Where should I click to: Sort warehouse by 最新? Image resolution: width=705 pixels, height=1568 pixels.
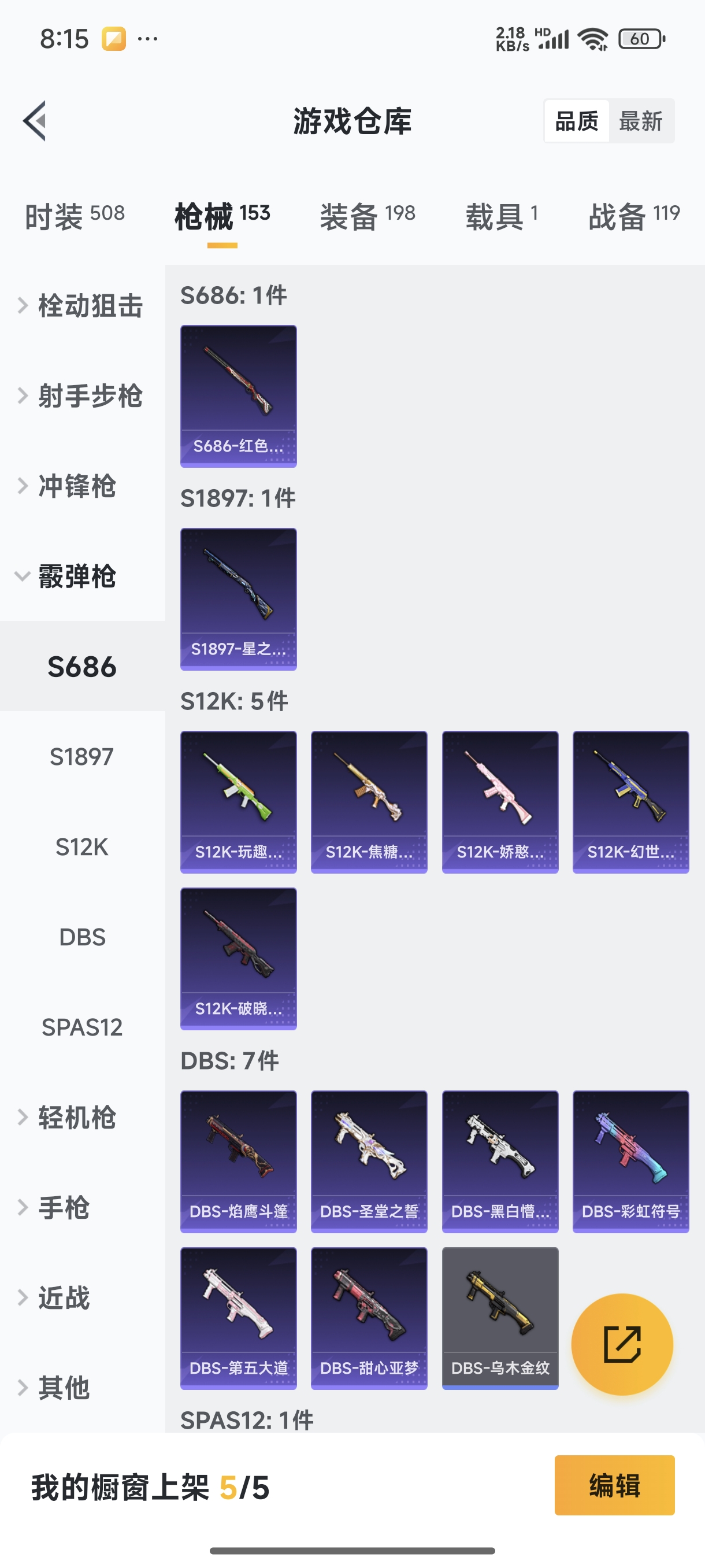coord(640,121)
